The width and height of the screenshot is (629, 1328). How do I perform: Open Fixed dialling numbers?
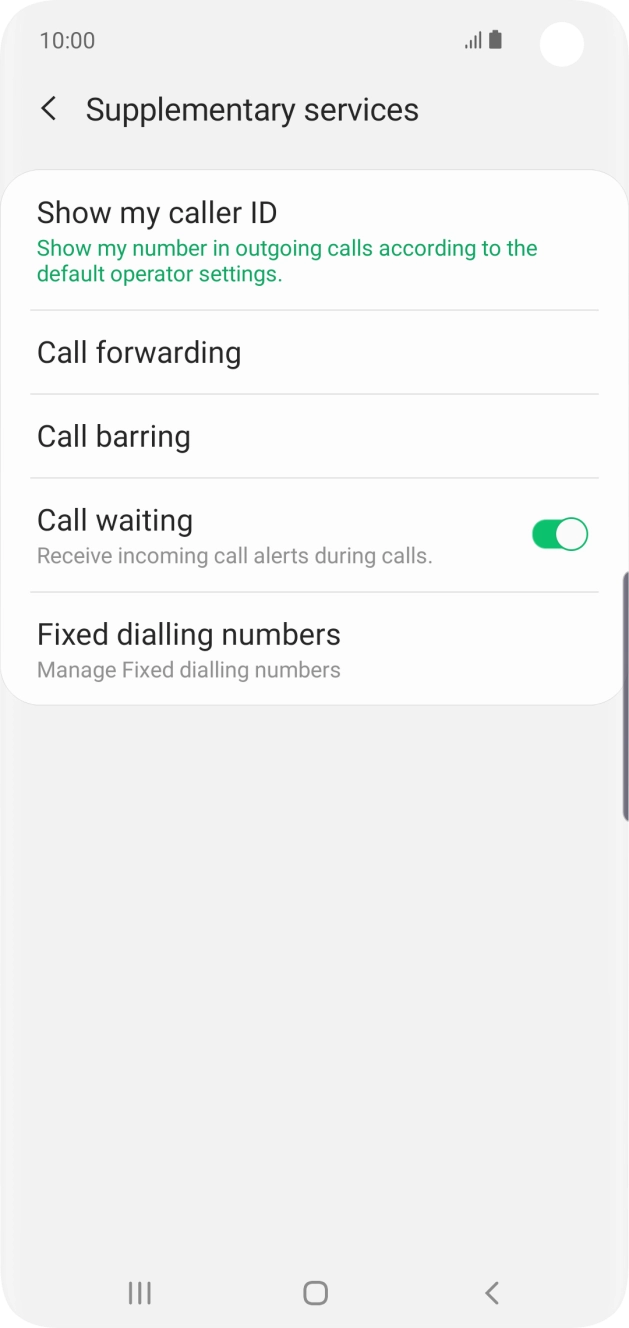click(314, 649)
